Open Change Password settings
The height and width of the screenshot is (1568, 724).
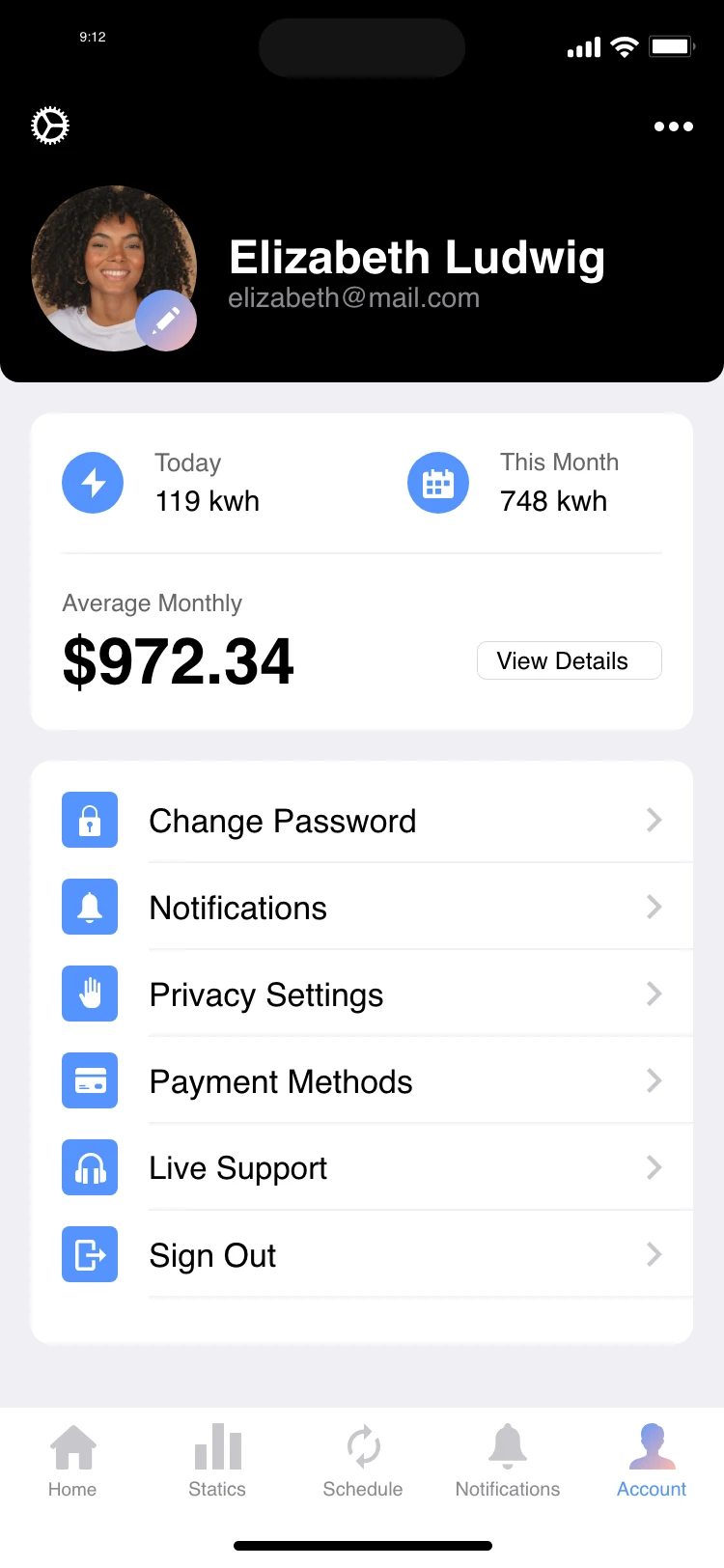click(x=362, y=821)
